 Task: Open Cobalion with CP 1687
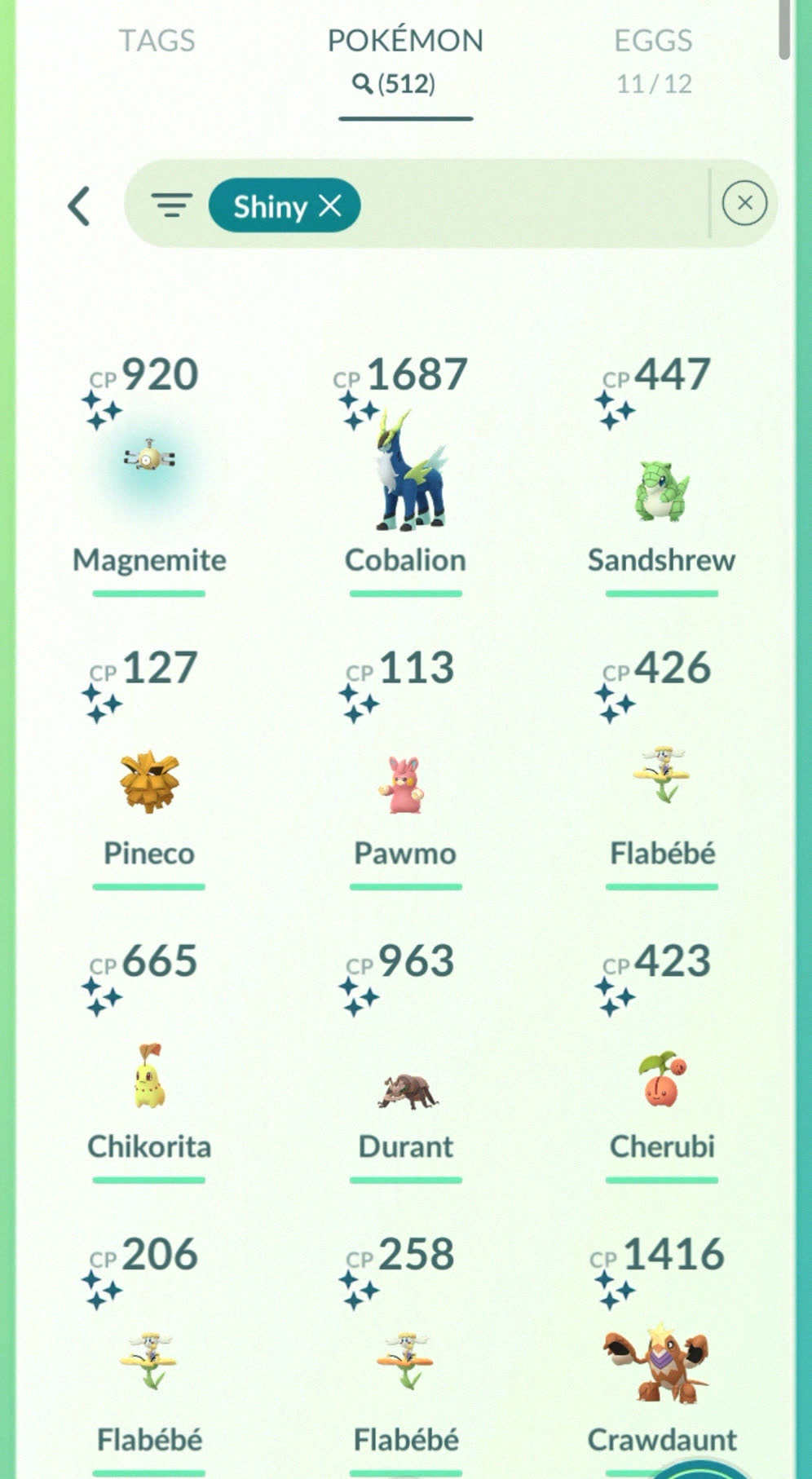(405, 473)
